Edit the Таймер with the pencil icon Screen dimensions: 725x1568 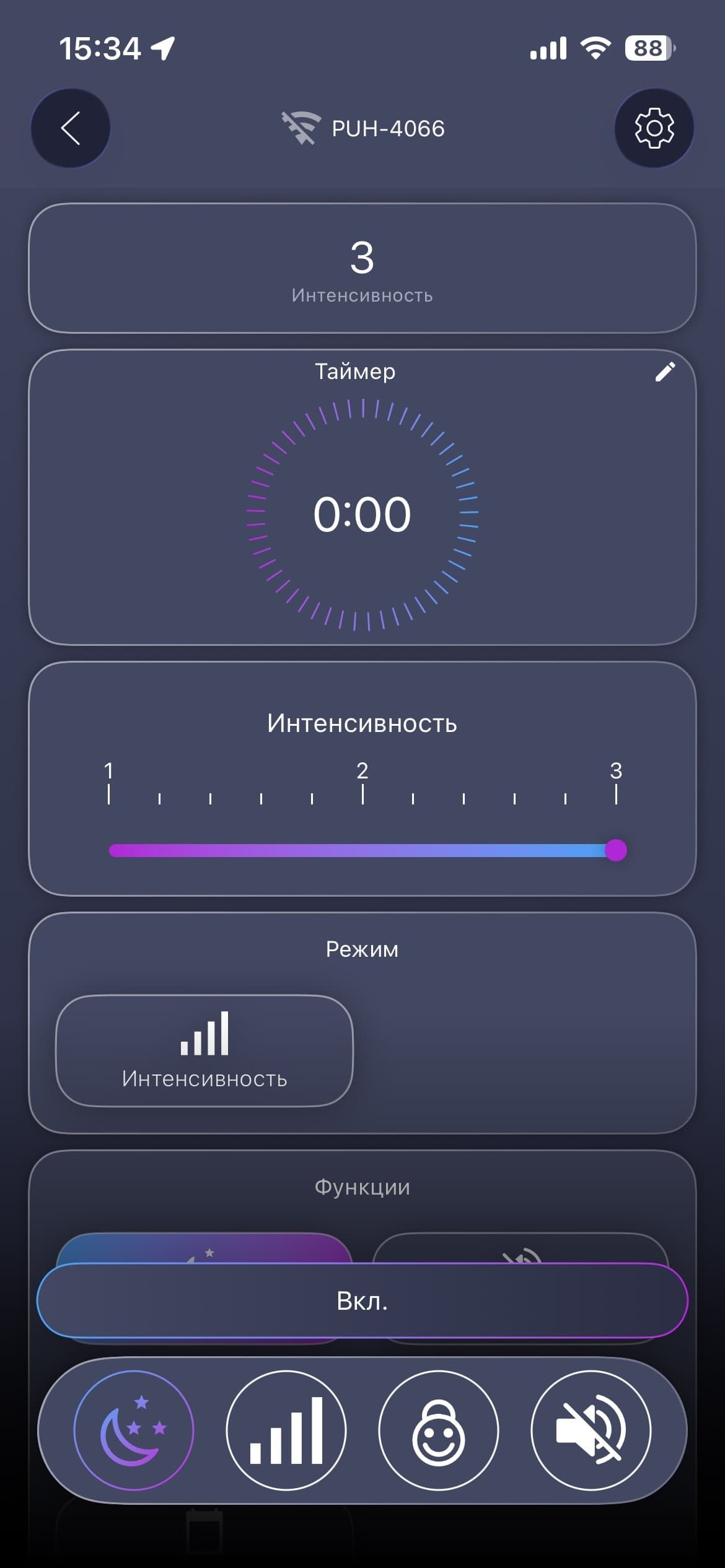click(665, 372)
